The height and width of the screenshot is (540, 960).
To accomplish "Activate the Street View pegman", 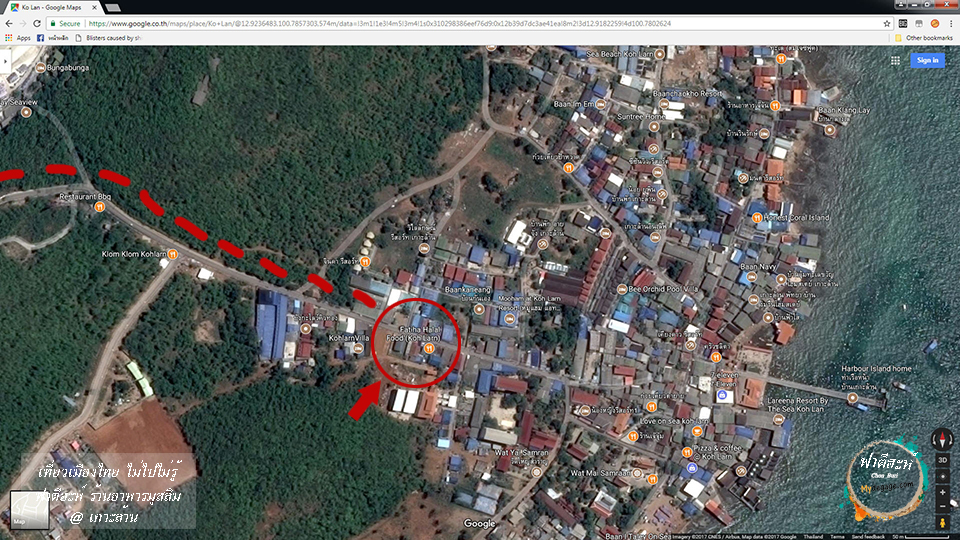I will (x=942, y=522).
